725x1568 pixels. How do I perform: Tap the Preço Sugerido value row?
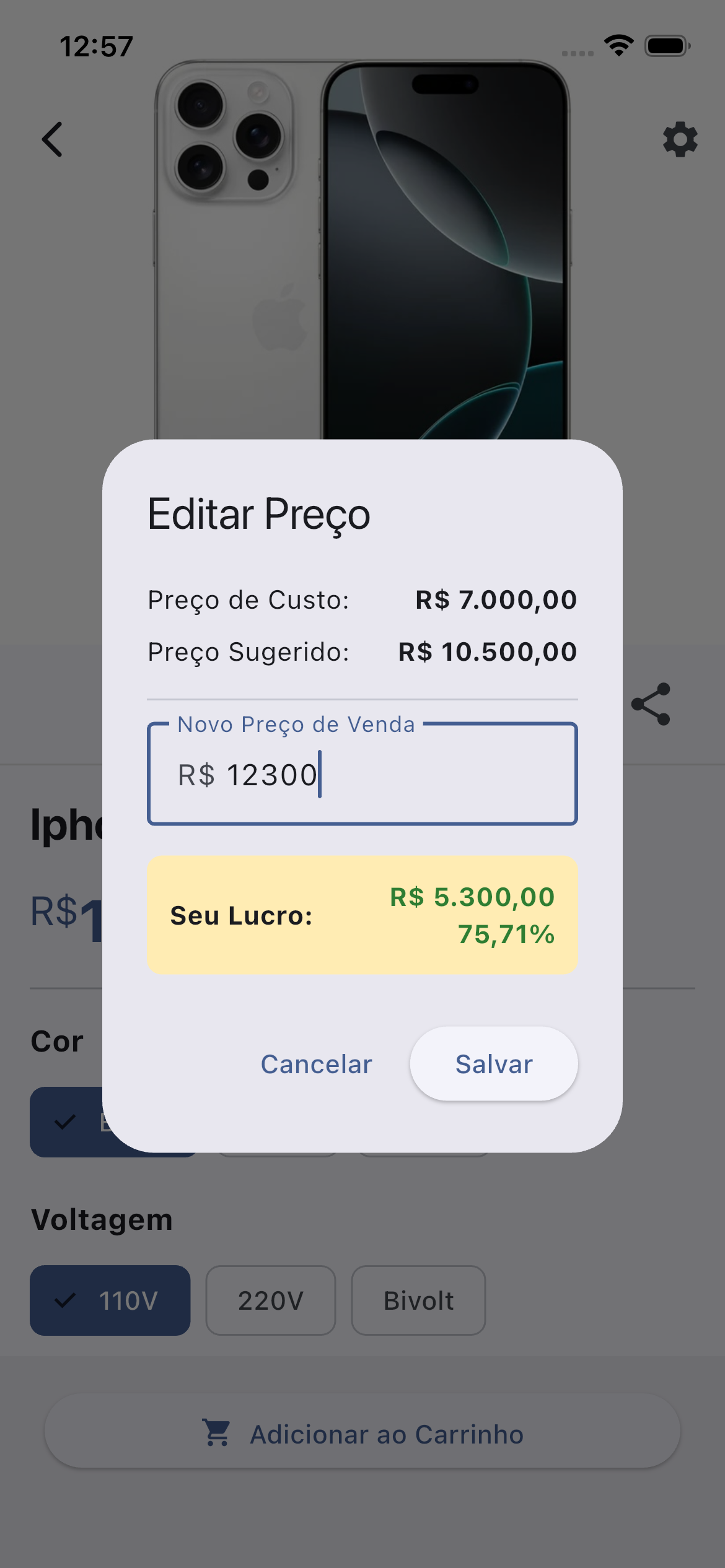(x=362, y=651)
